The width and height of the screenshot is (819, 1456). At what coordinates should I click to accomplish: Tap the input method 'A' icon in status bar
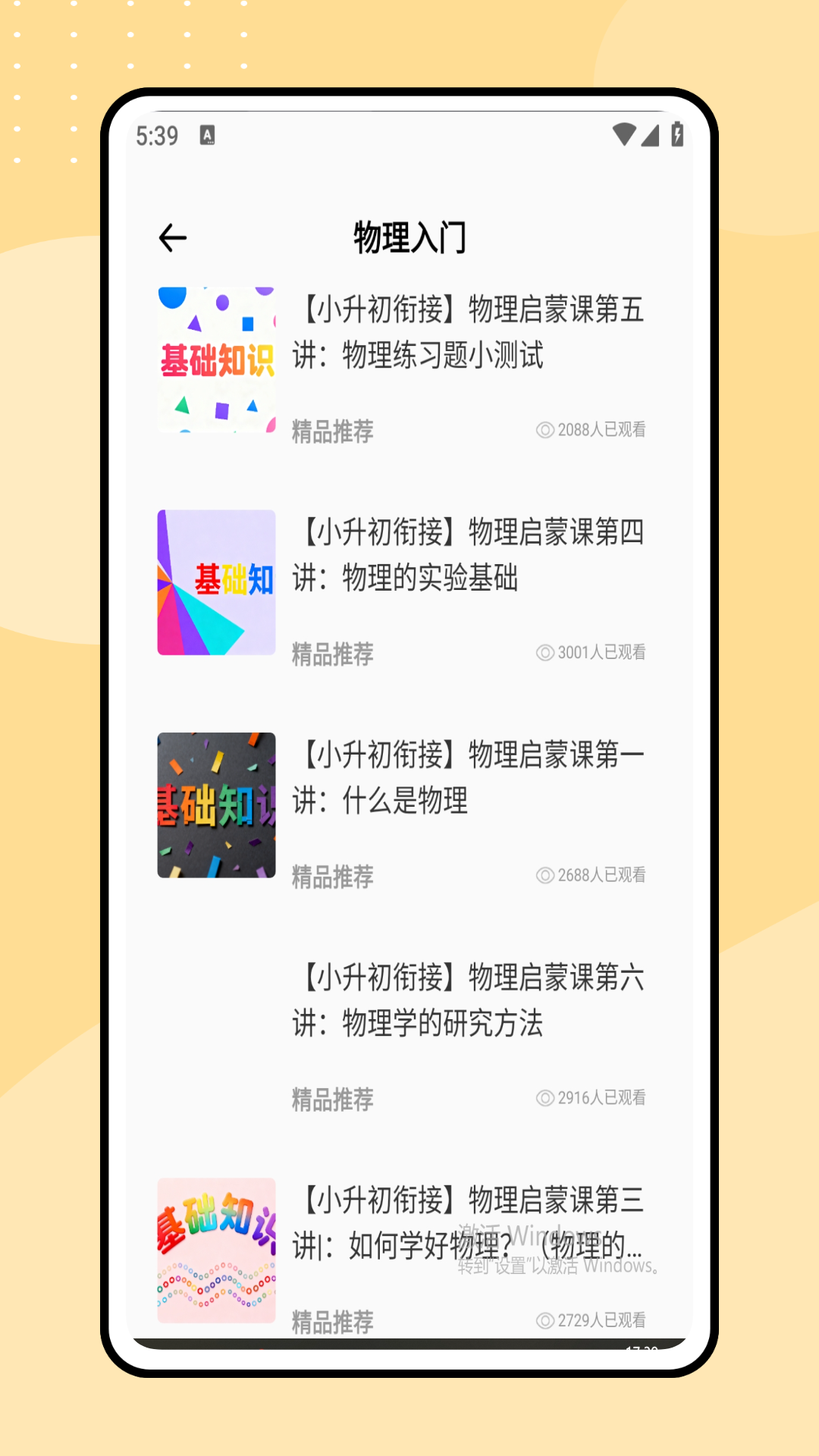click(207, 135)
